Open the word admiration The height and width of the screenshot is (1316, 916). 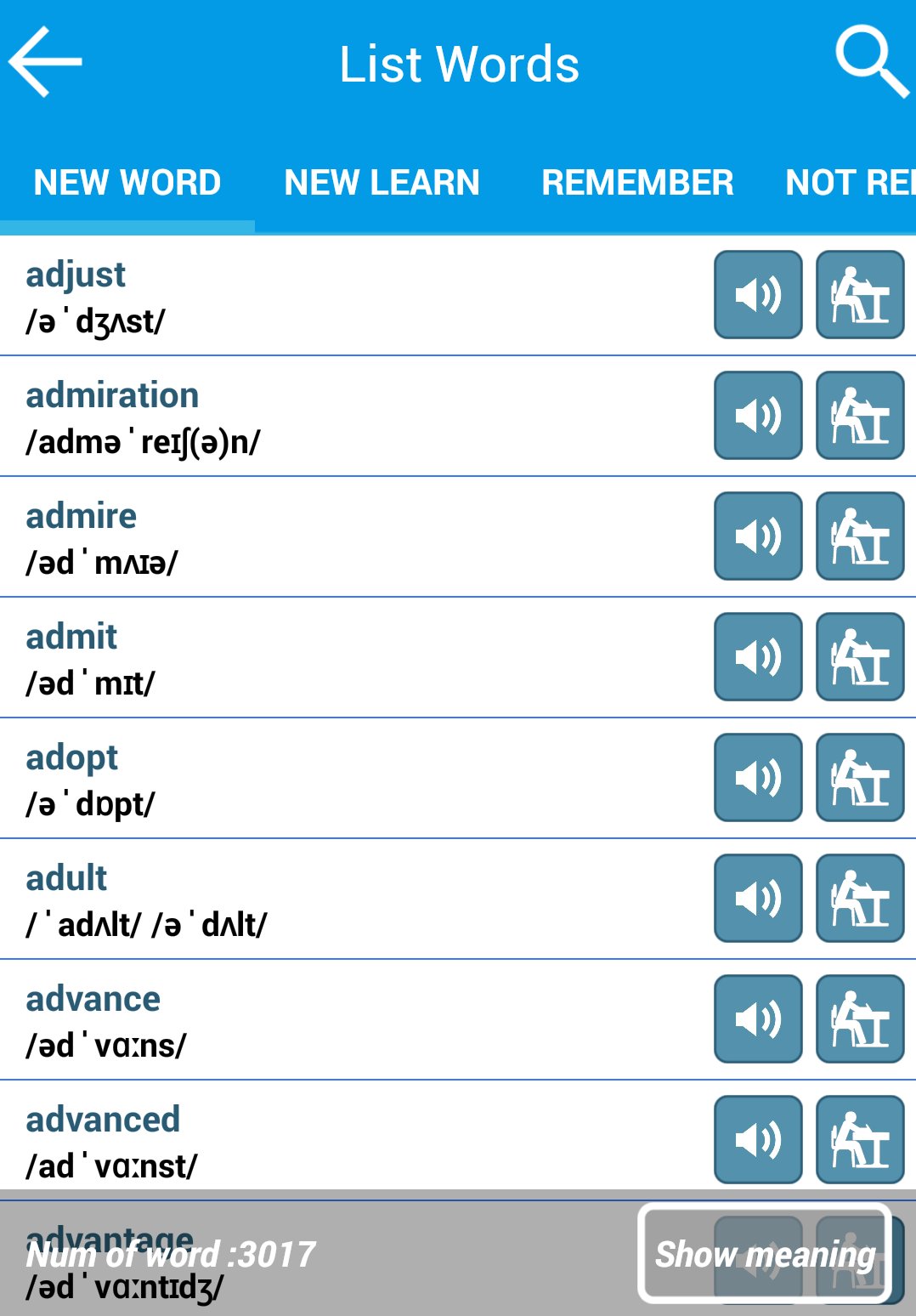pyautogui.click(x=357, y=417)
